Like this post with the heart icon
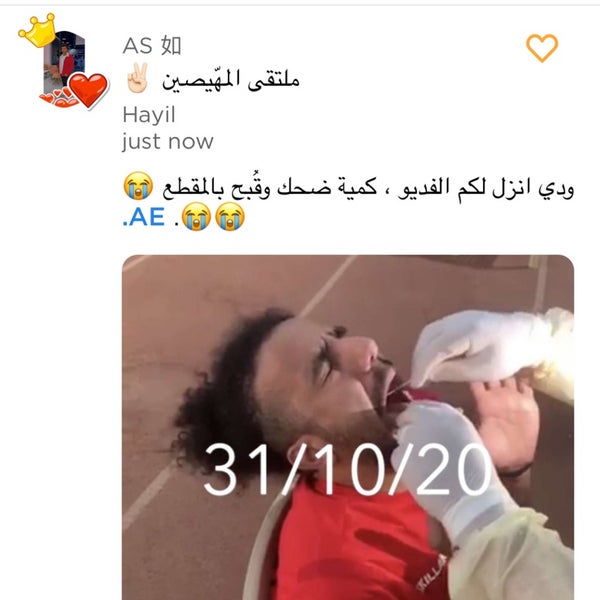 (541, 47)
